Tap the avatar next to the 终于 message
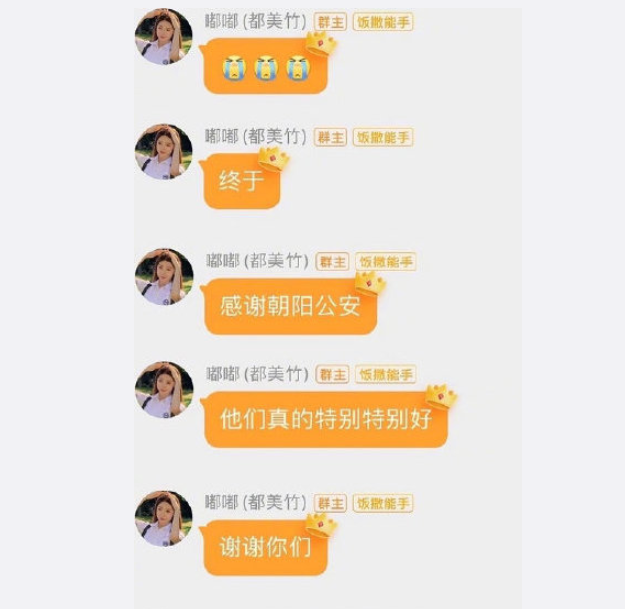 click(164, 152)
